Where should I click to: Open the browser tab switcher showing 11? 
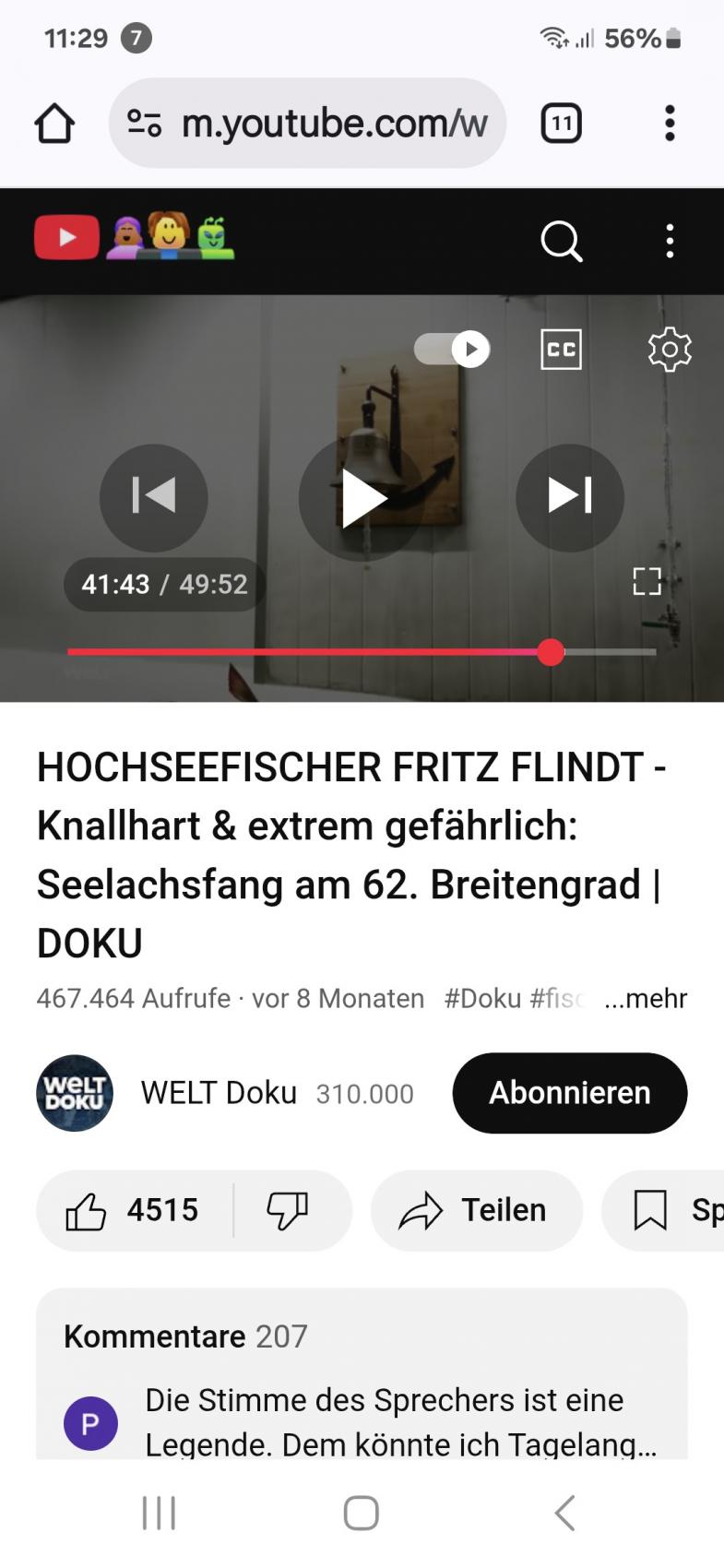pos(561,124)
